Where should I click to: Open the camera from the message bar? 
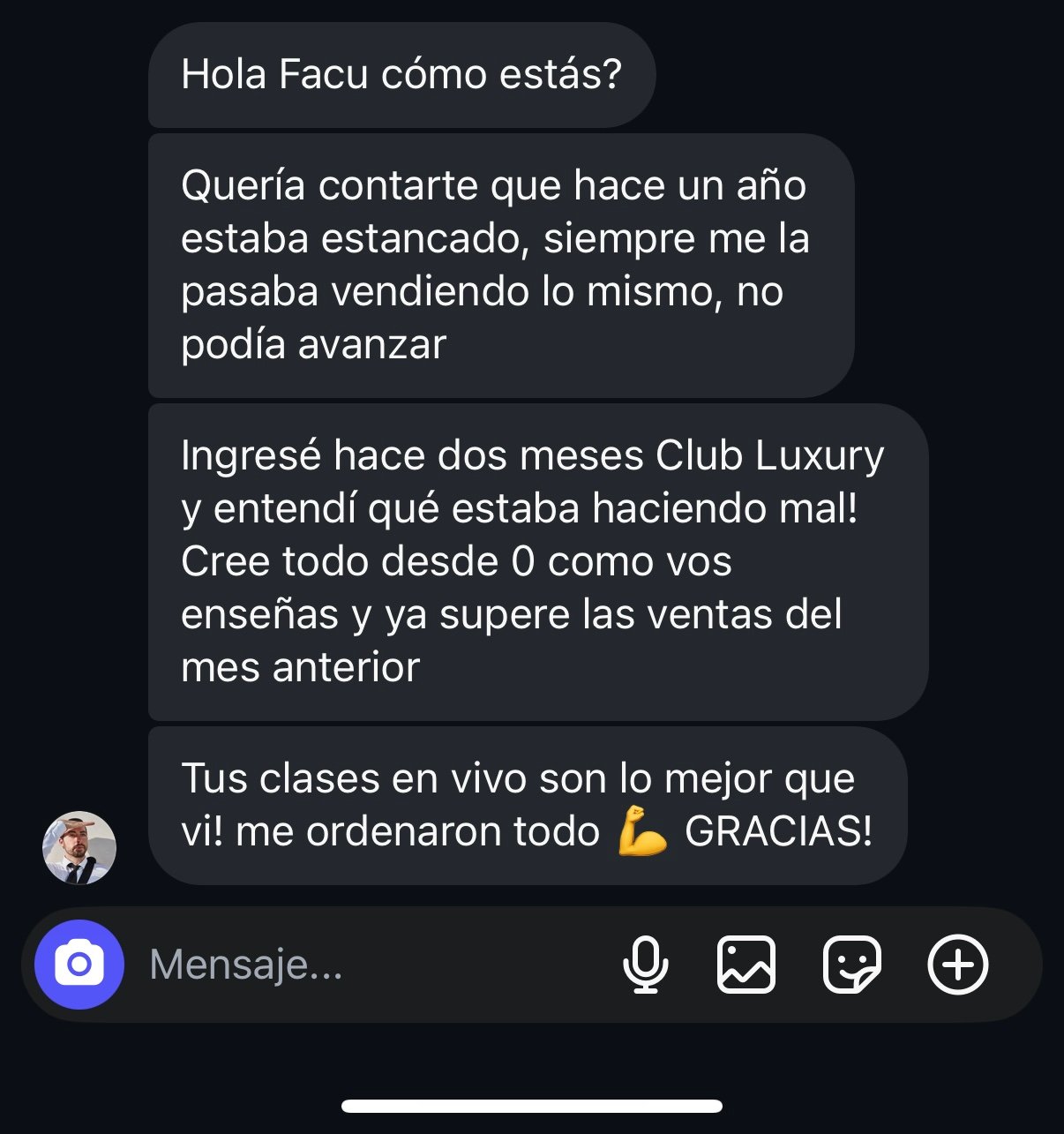79,965
